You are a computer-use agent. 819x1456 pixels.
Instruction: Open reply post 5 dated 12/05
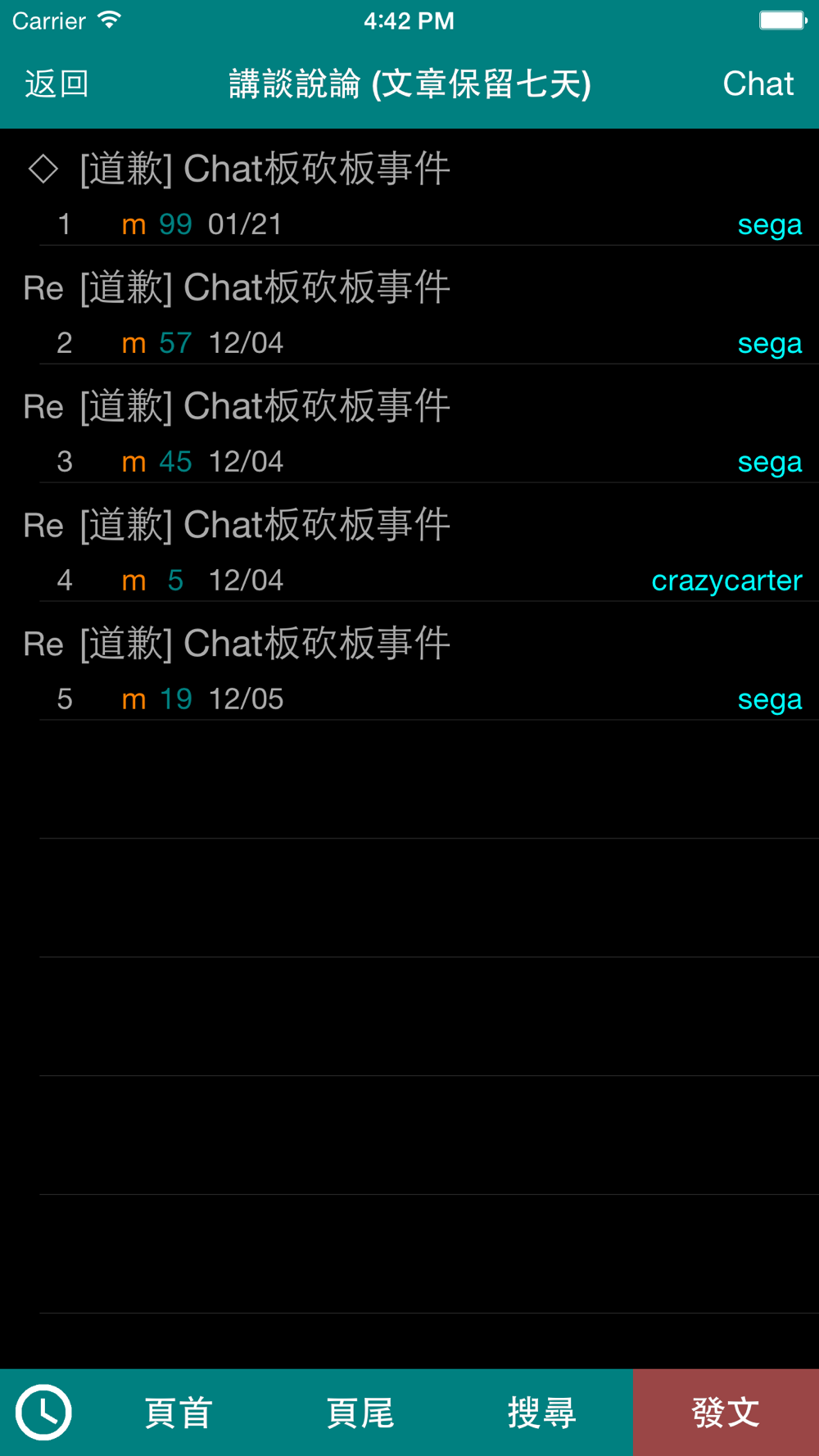pos(409,662)
